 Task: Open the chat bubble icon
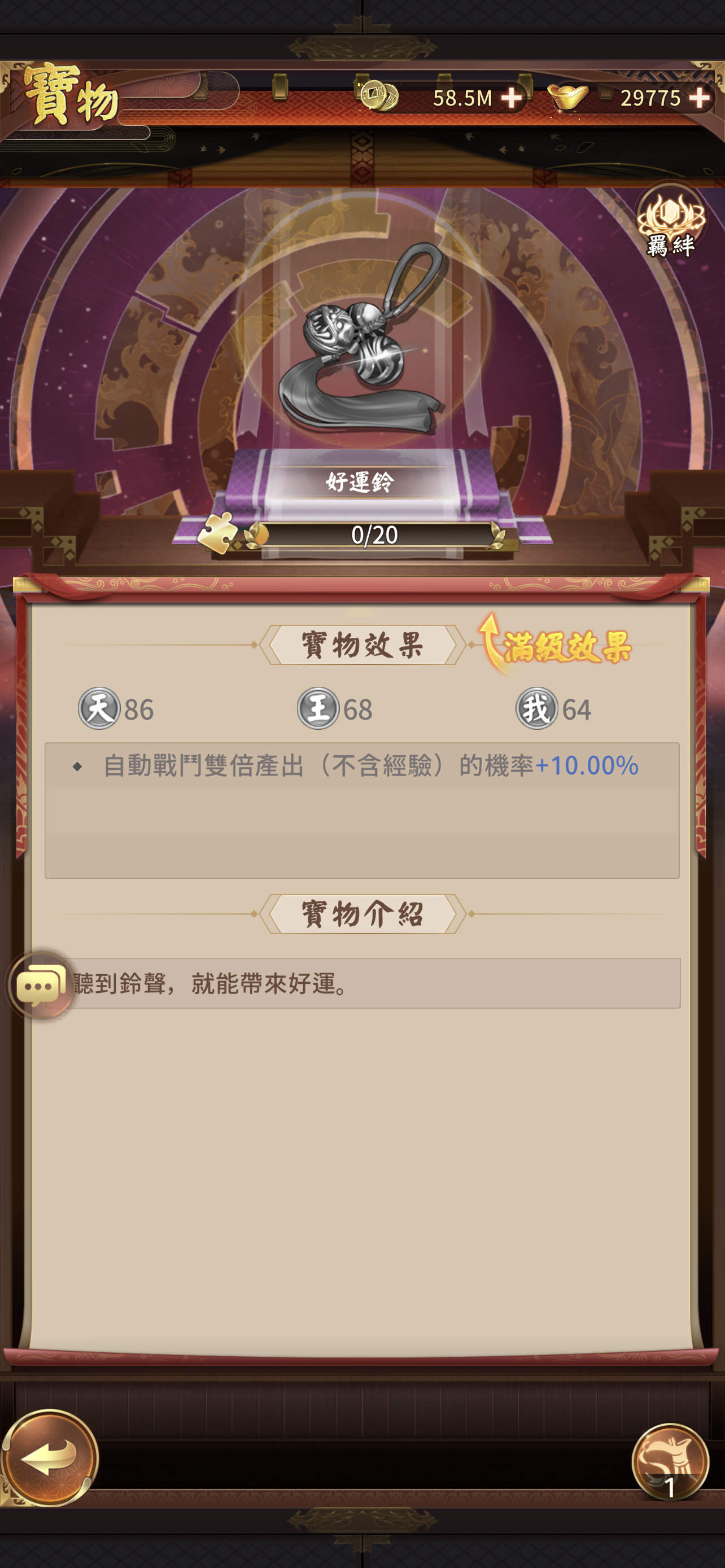click(41, 985)
